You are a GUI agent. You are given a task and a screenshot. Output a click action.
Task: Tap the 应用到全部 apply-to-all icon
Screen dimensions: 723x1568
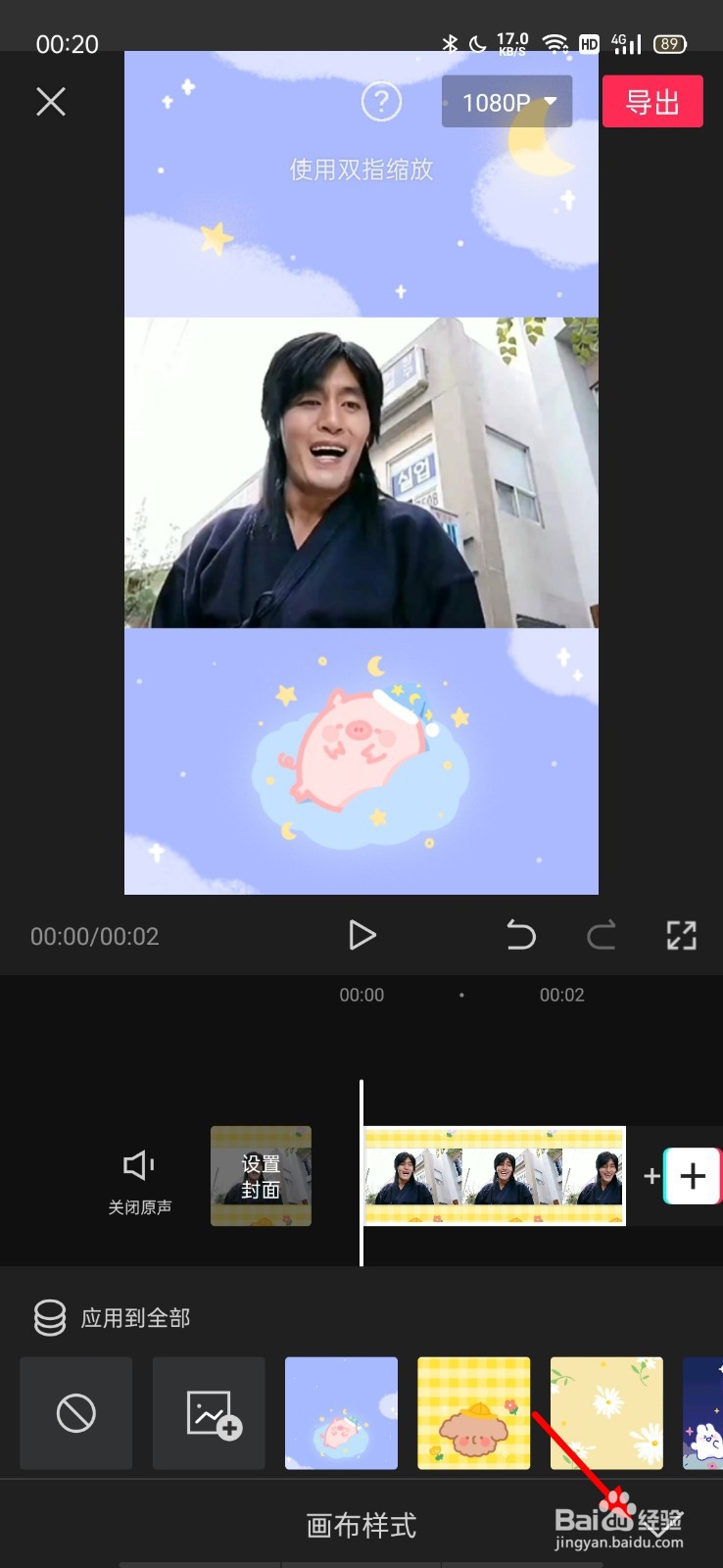[50, 1317]
